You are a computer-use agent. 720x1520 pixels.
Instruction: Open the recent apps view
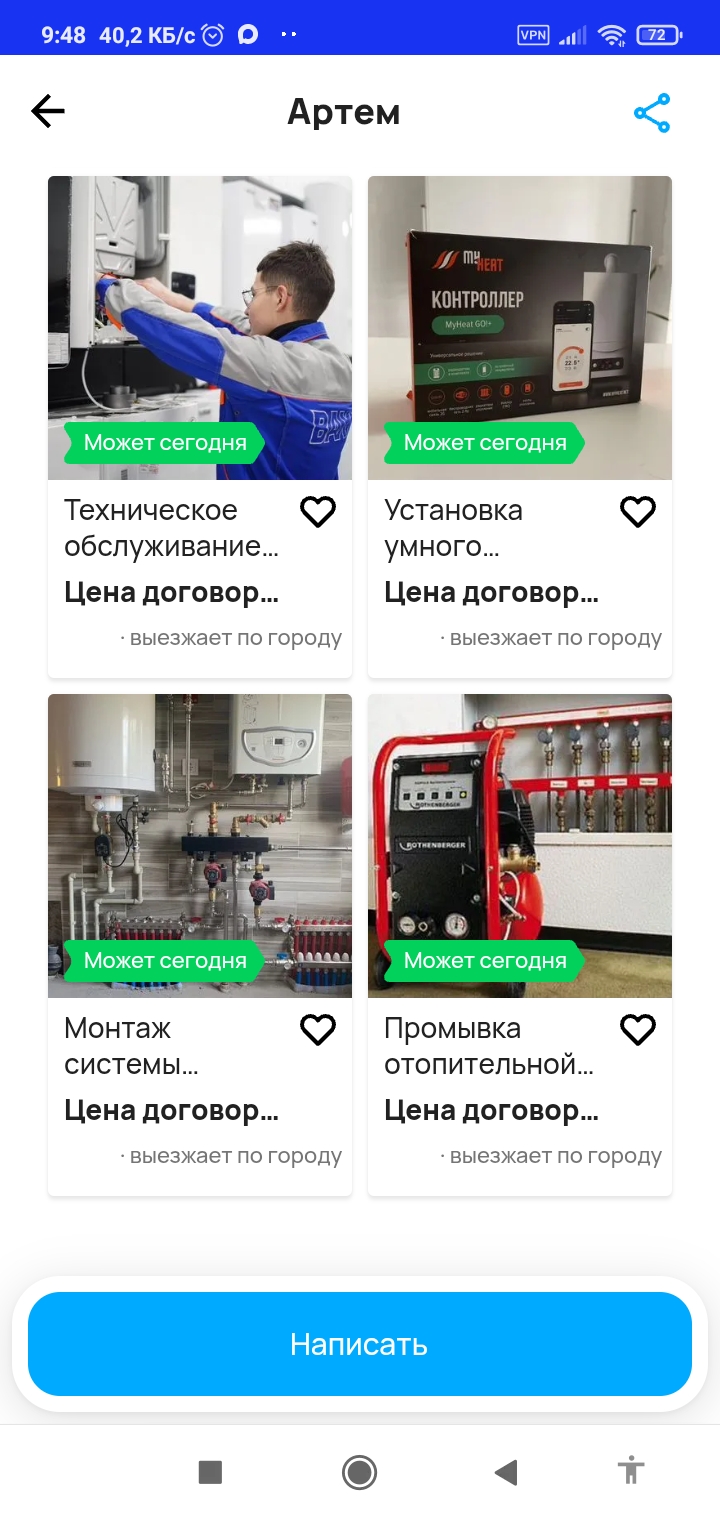[210, 1472]
